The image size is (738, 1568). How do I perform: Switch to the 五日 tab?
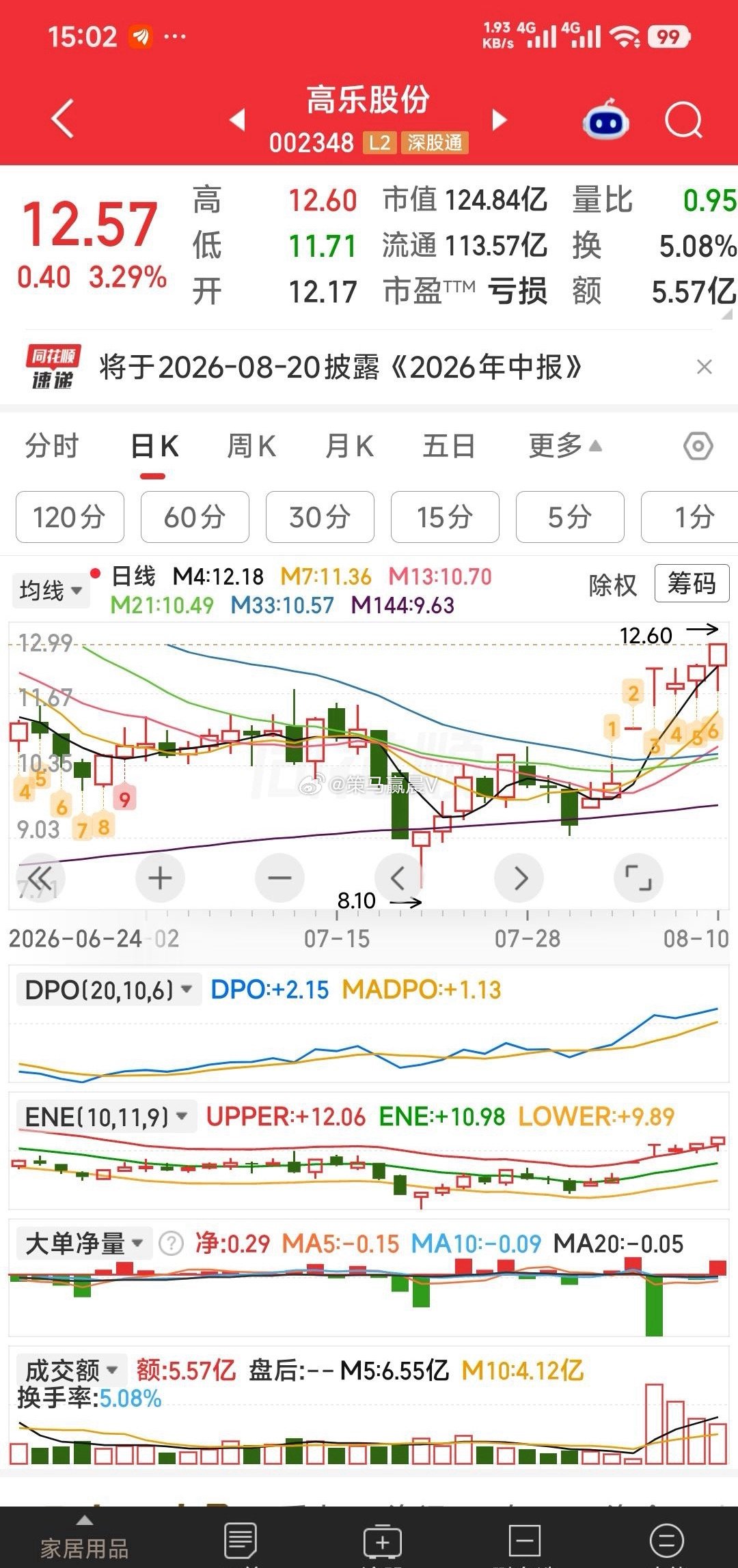pyautogui.click(x=449, y=447)
